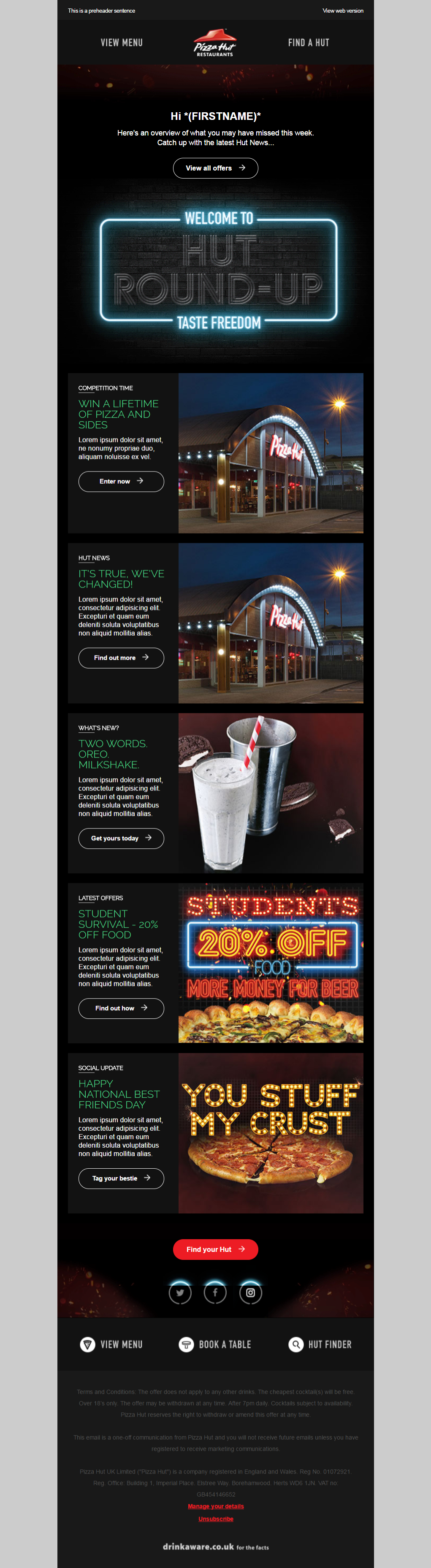Image resolution: width=431 pixels, height=1568 pixels.
Task: Open the Manage your details link
Action: pos(215,1506)
